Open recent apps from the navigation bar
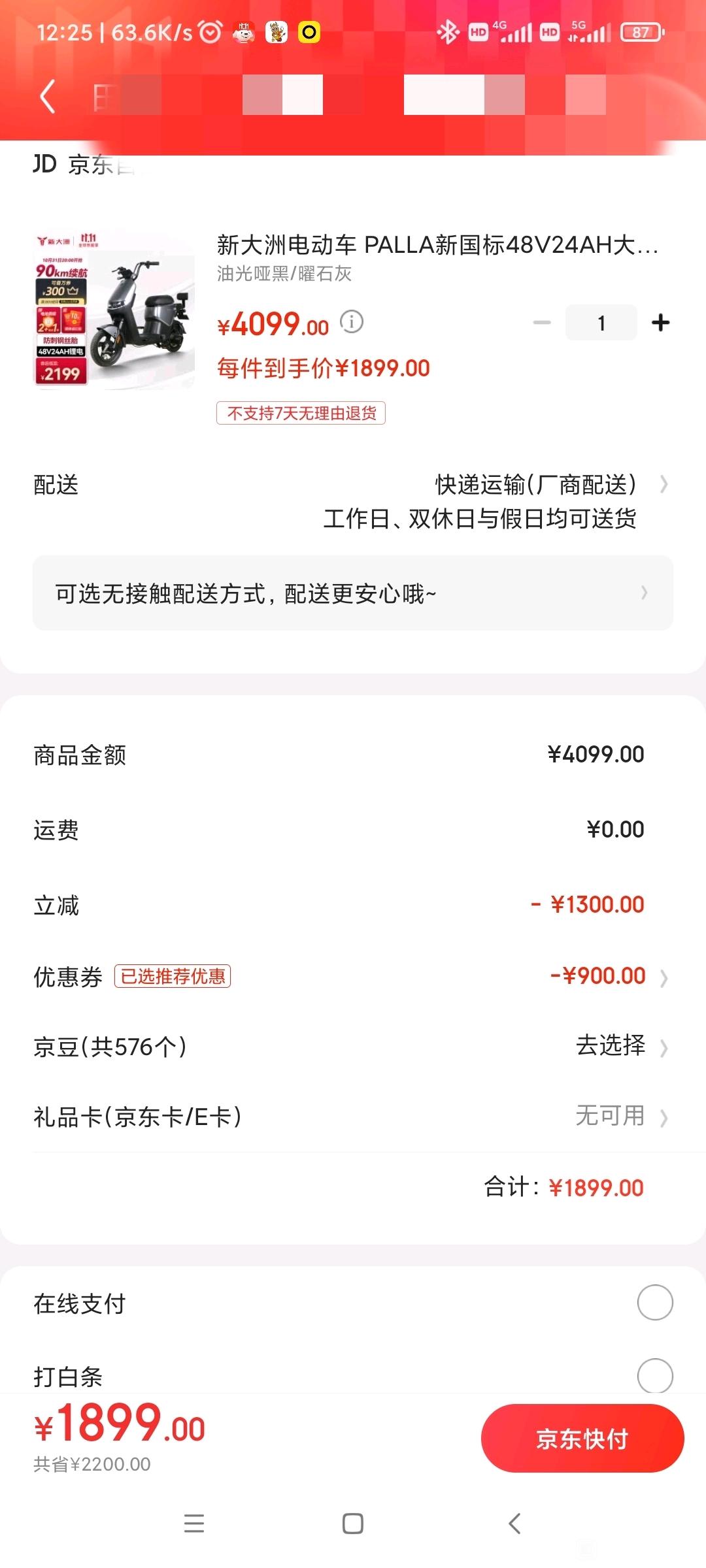The width and height of the screenshot is (706, 1568). coord(194,1524)
